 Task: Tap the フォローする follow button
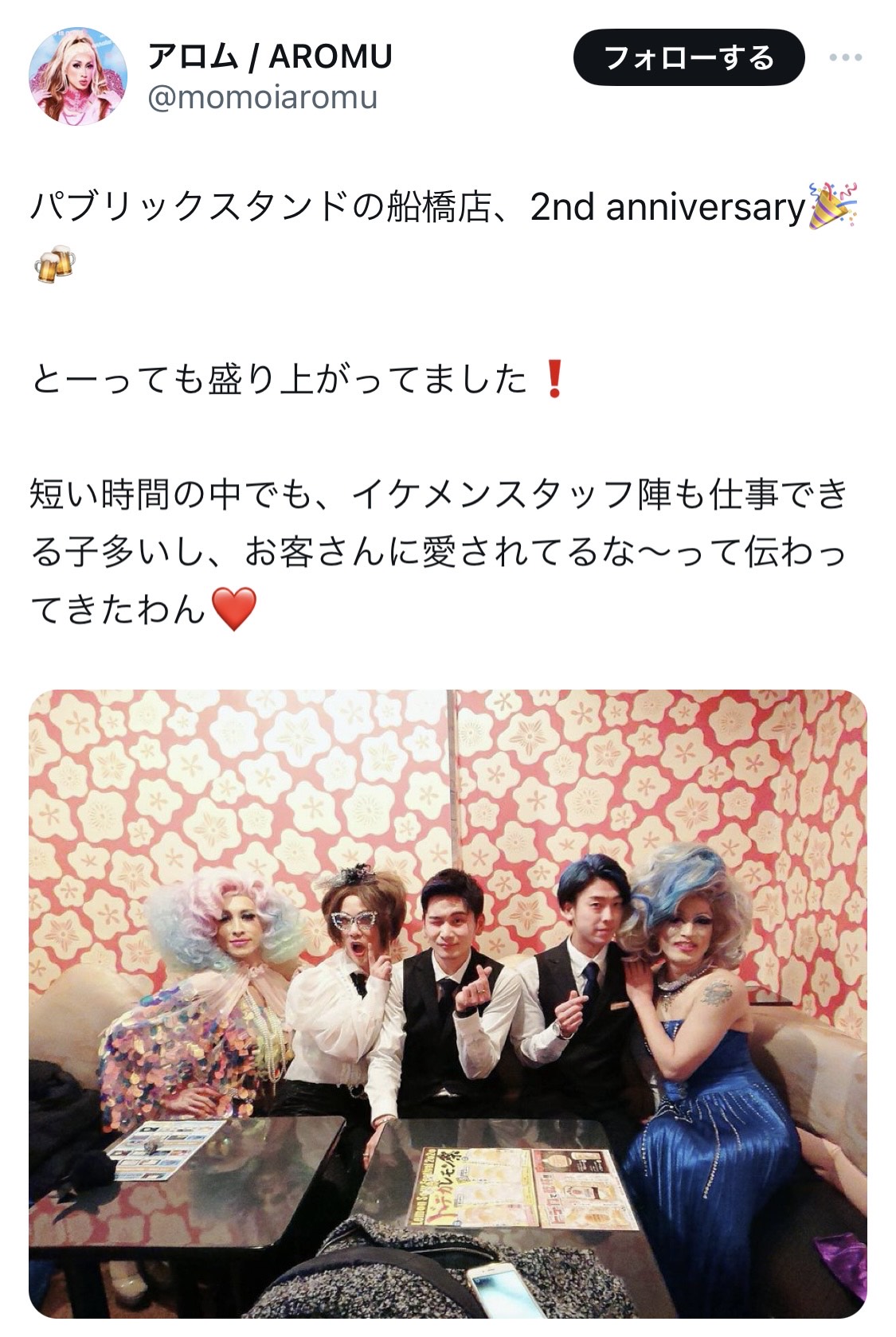point(688,58)
